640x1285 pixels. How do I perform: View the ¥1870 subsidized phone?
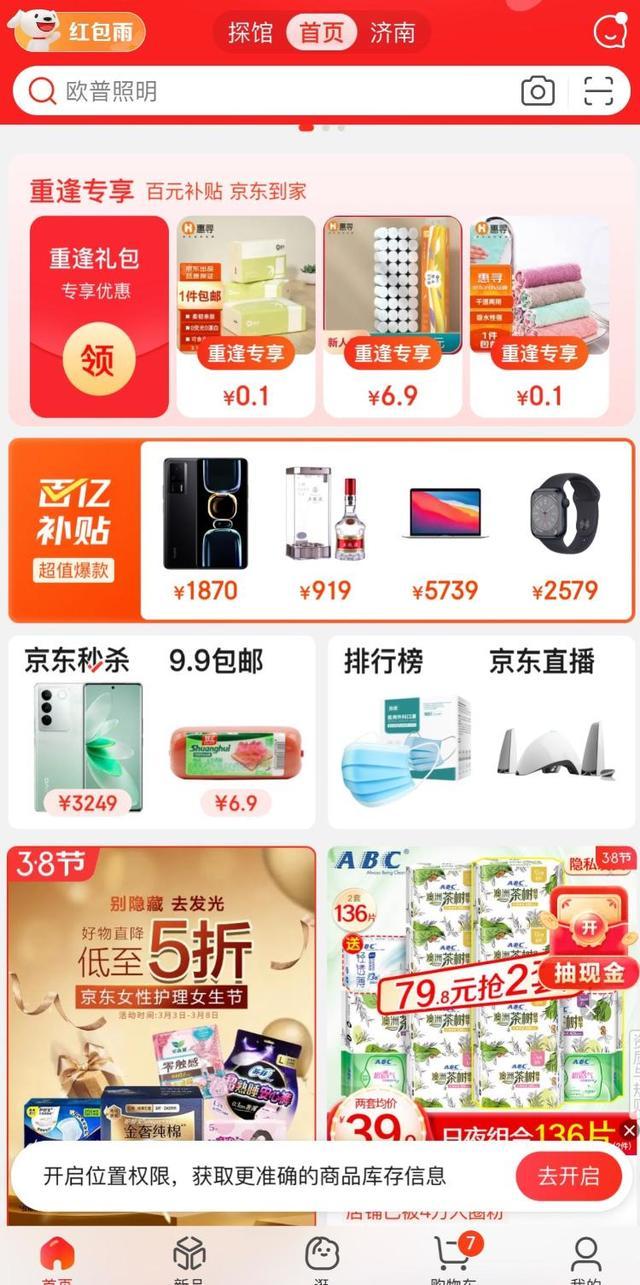(x=206, y=530)
